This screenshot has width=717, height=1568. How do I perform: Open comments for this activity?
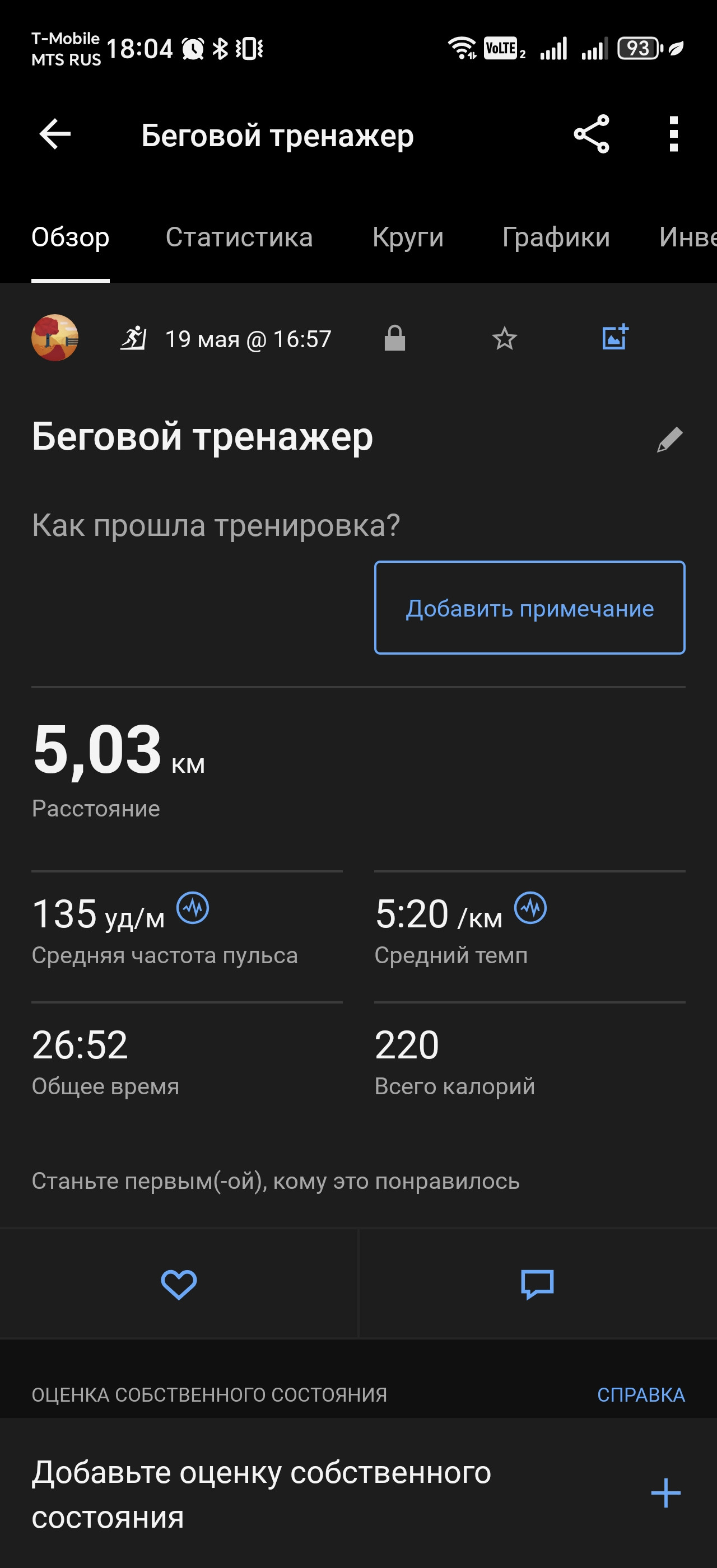tap(537, 1284)
